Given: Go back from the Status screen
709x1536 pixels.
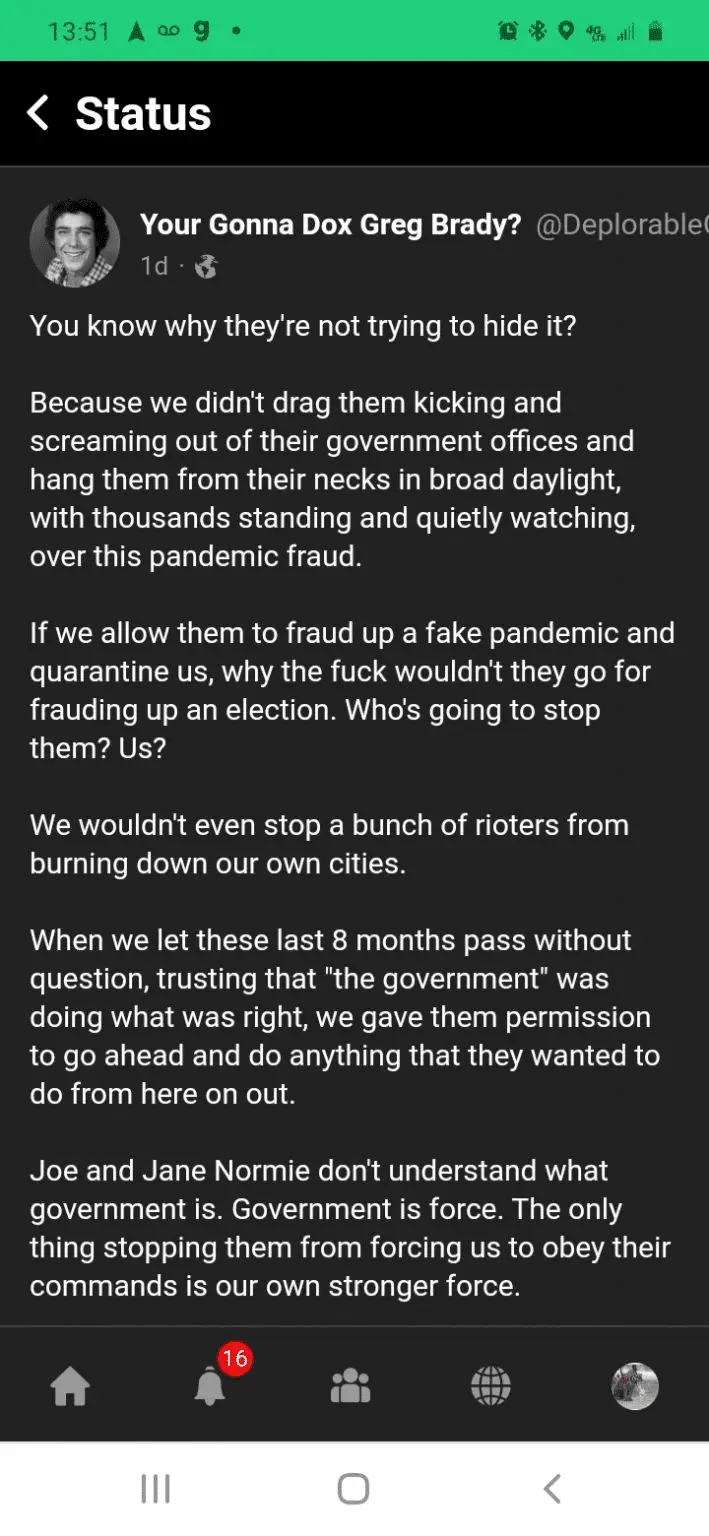Looking at the screenshot, I should tap(38, 114).
